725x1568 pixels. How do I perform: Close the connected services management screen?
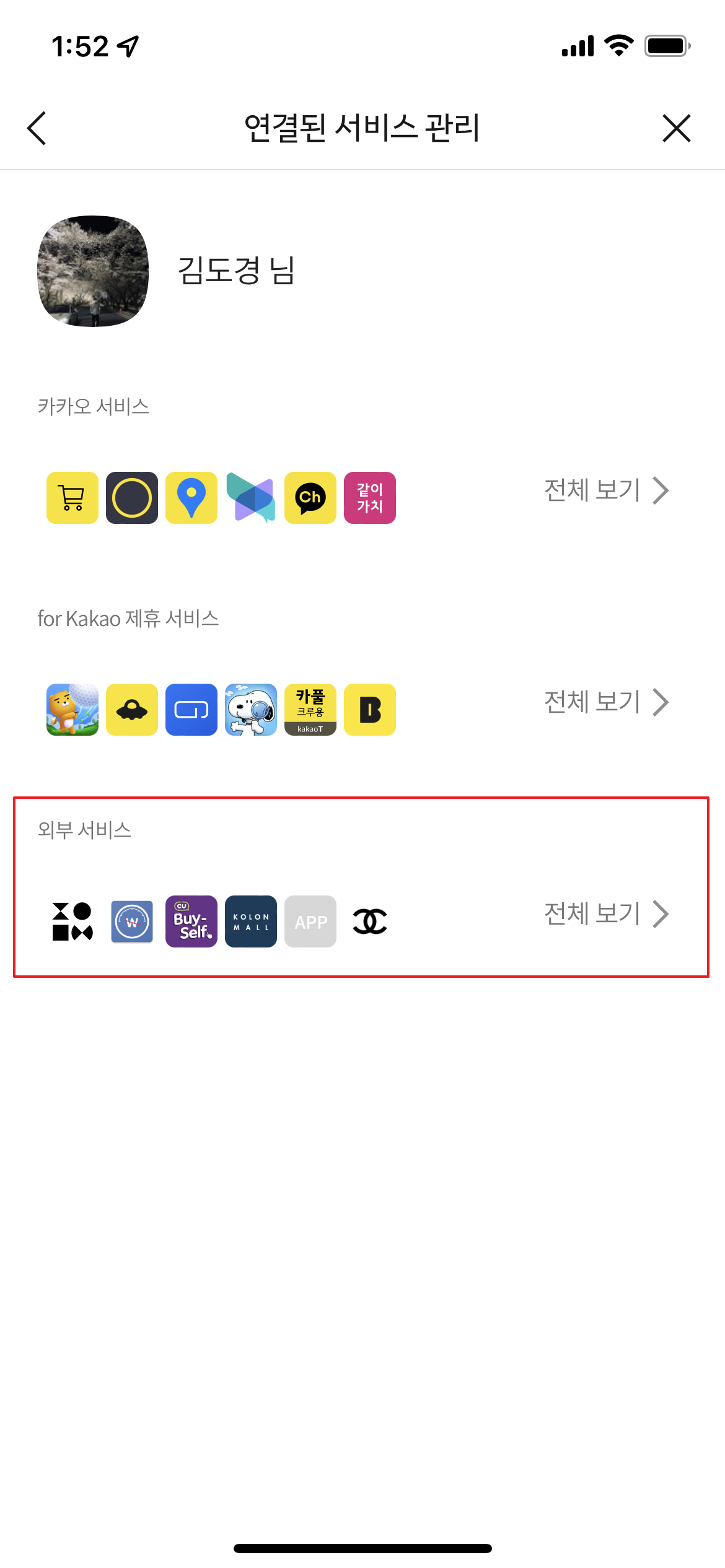point(676,128)
